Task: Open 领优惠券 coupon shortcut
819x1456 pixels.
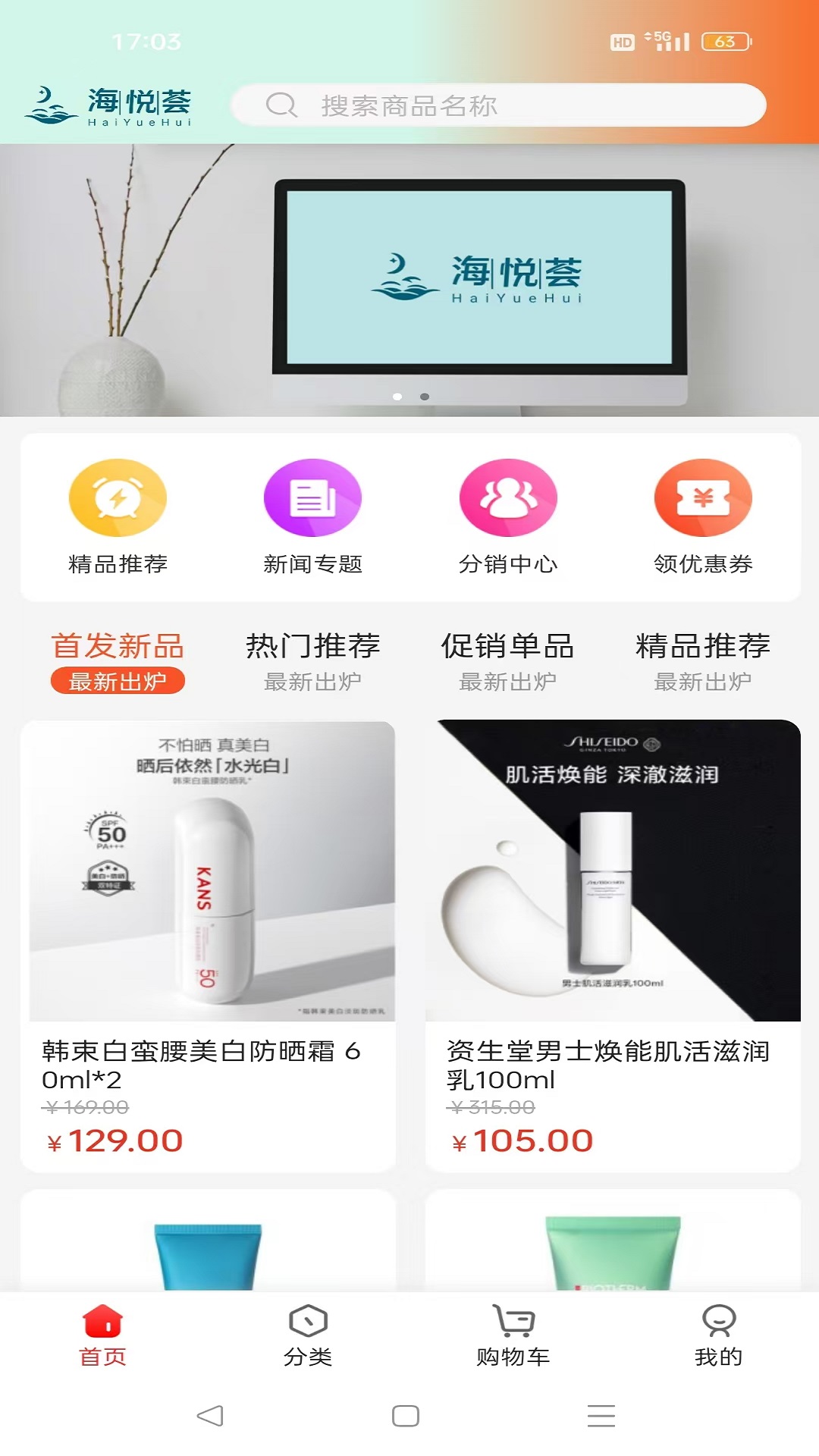Action: tap(703, 516)
